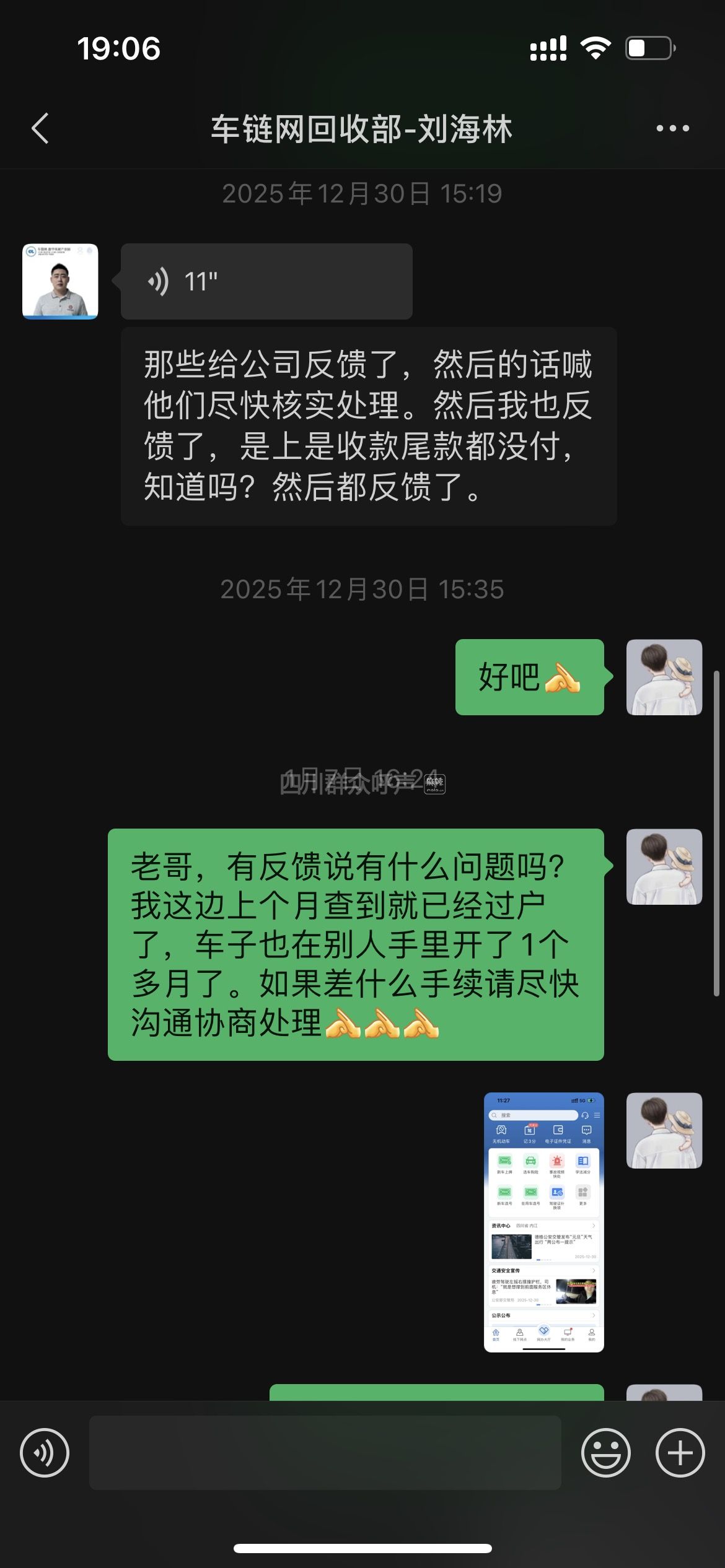Switch to voice input mode
725x1568 pixels.
point(45,1453)
